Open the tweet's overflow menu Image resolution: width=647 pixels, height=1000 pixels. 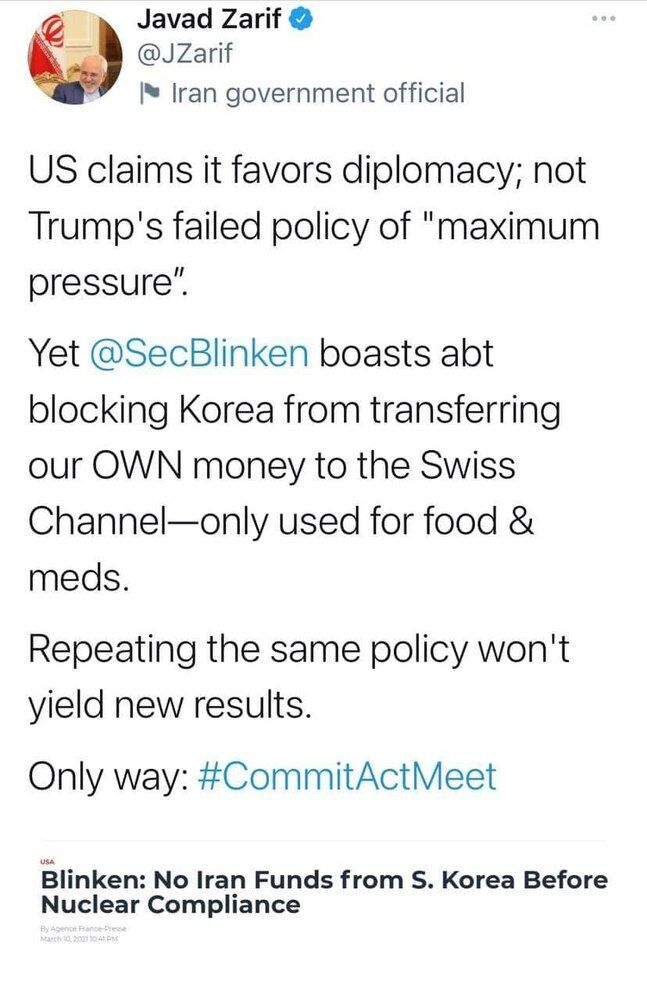click(604, 19)
